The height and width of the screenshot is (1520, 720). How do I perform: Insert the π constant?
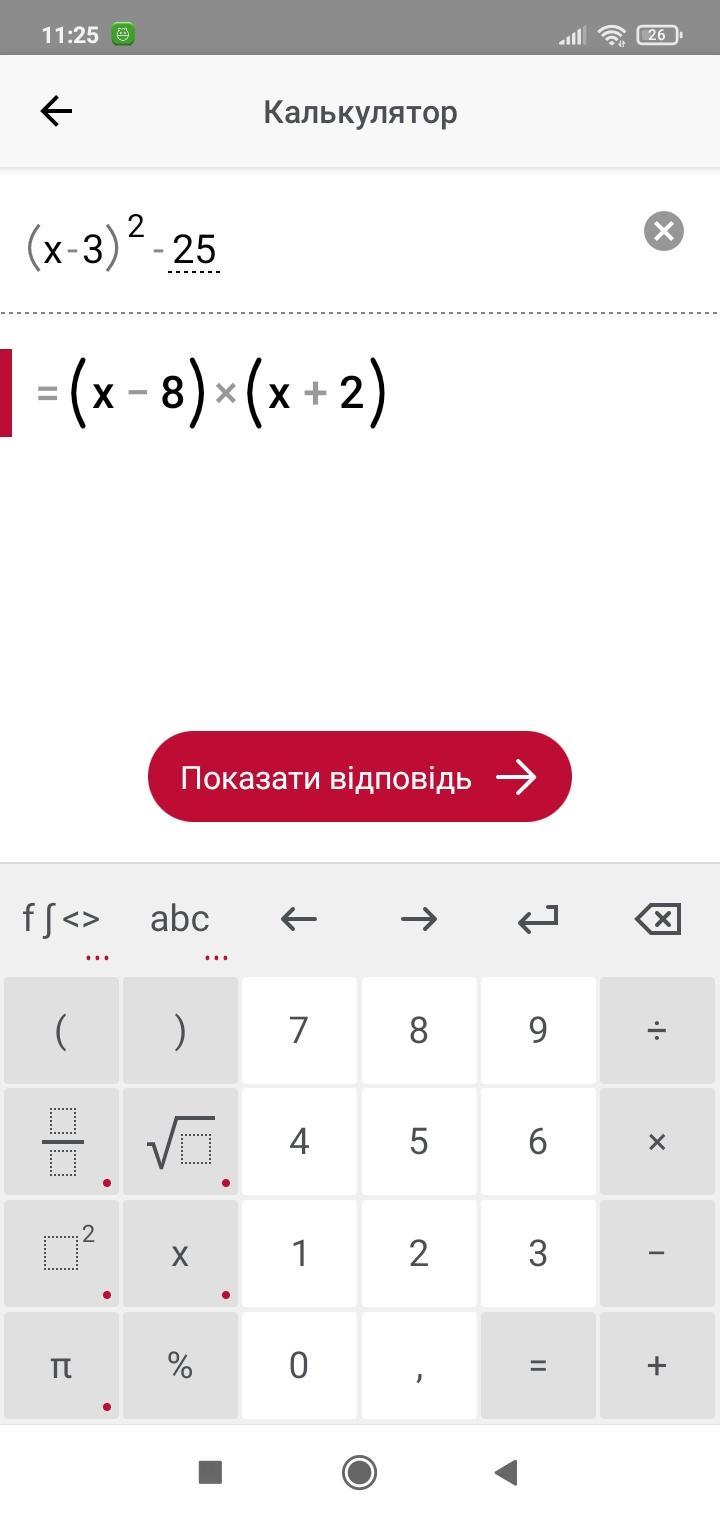(x=61, y=1365)
